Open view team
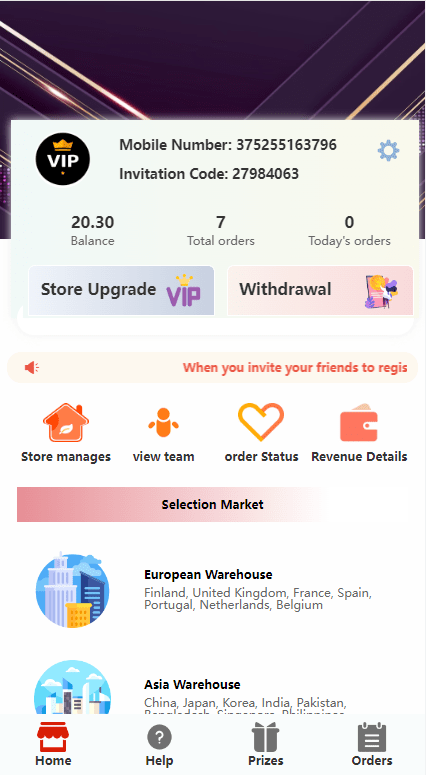Image resolution: width=426 pixels, height=775 pixels. coord(164,433)
